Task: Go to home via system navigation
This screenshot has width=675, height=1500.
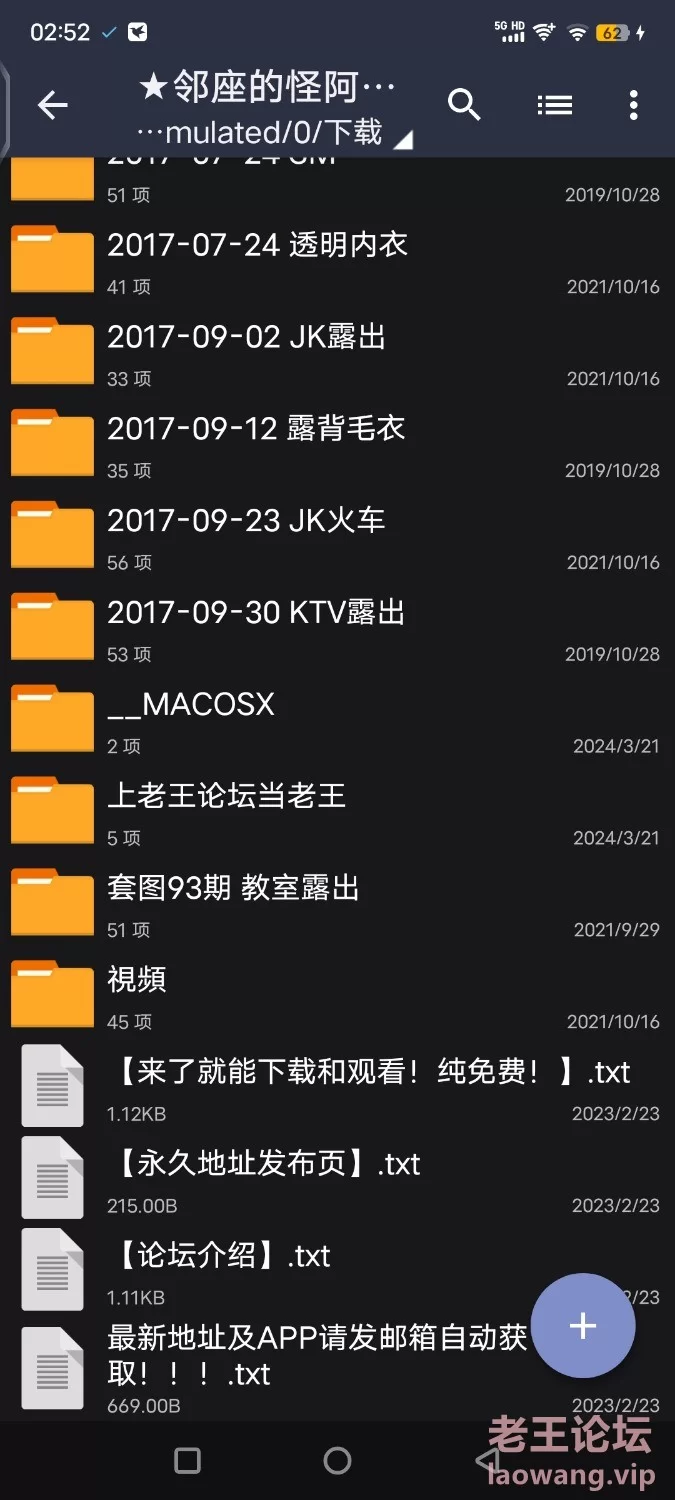Action: [x=337, y=1461]
